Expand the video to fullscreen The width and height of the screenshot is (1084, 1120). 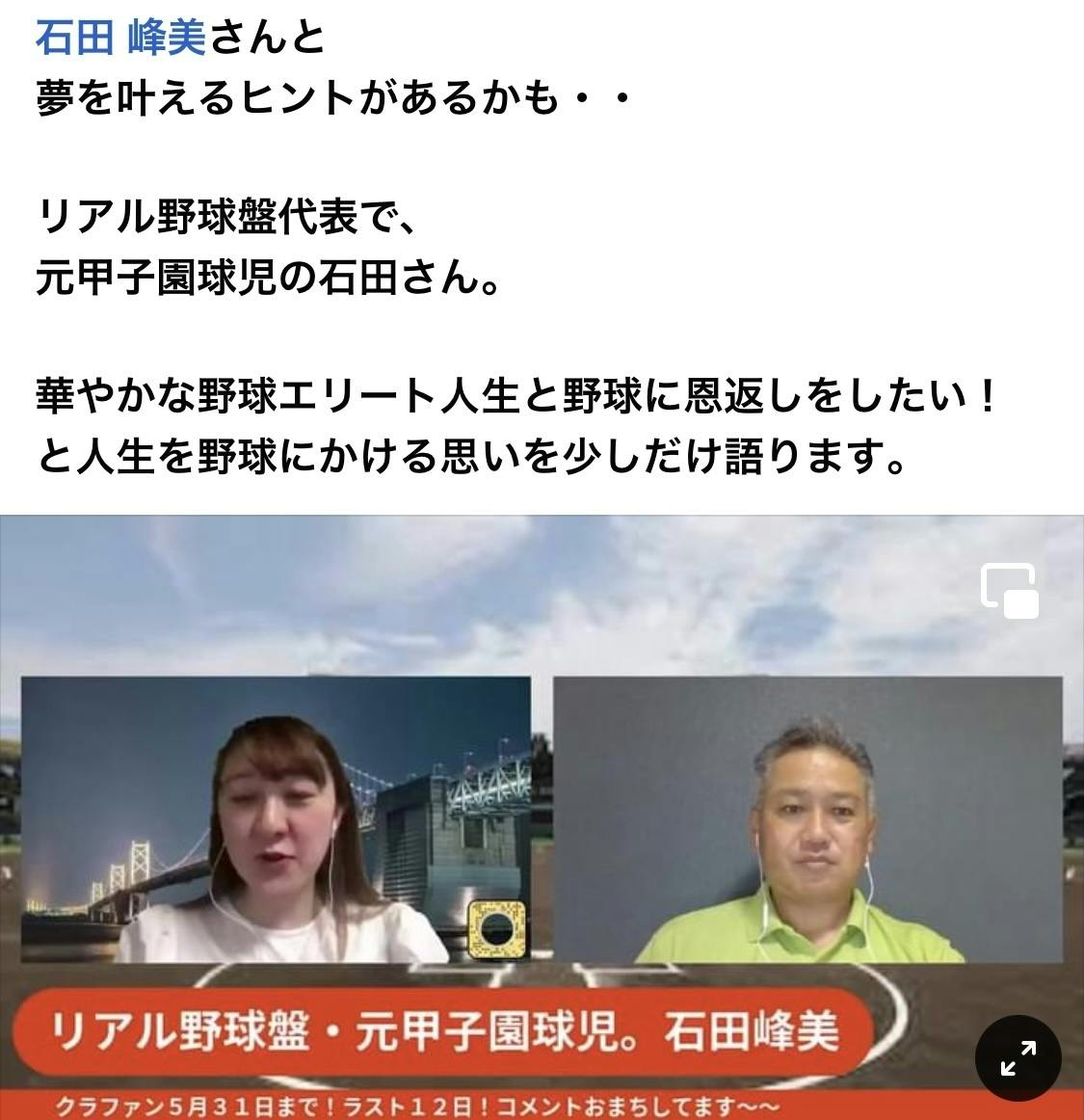click(1018, 1057)
